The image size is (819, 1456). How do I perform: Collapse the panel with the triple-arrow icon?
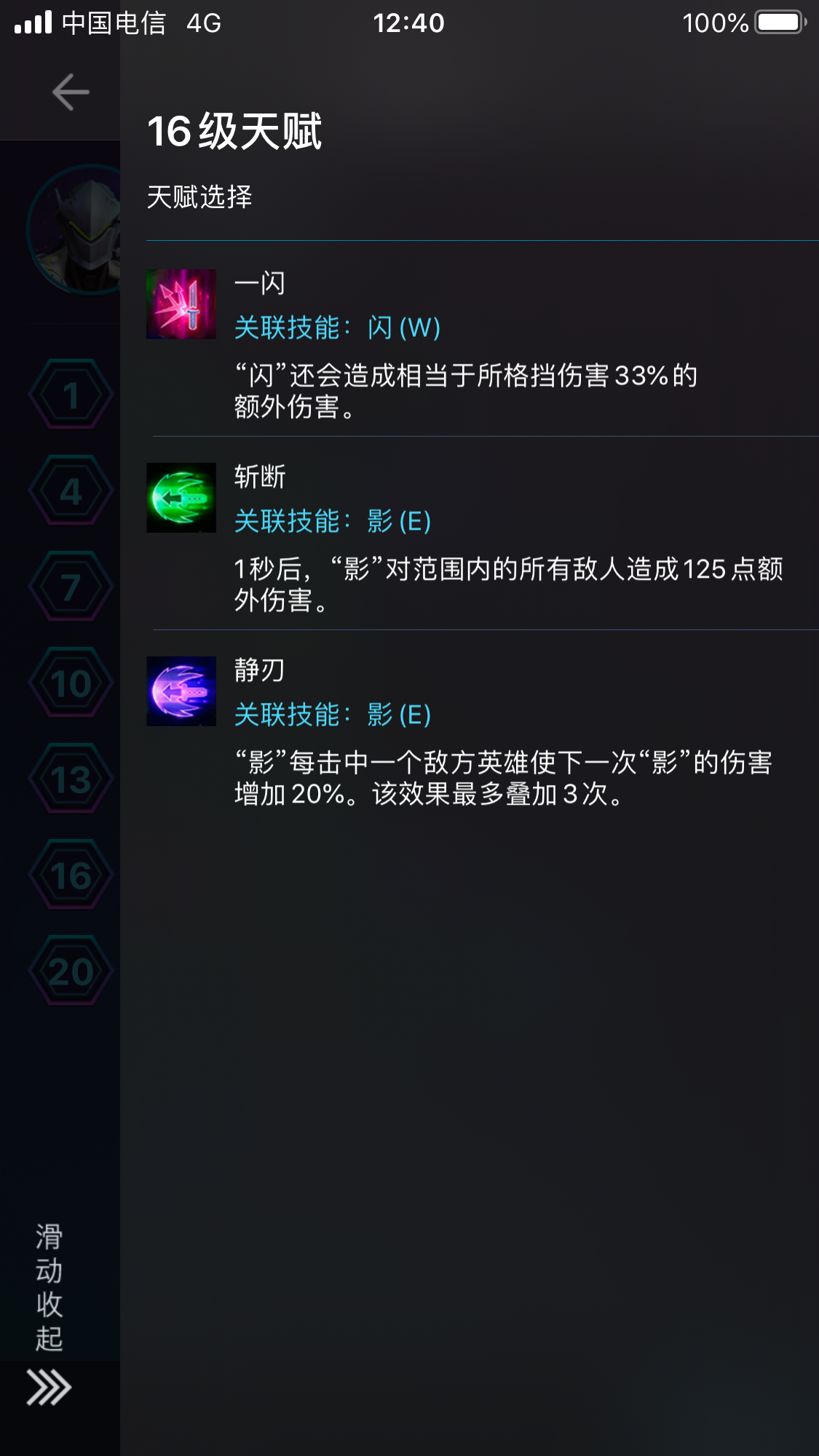(49, 1387)
